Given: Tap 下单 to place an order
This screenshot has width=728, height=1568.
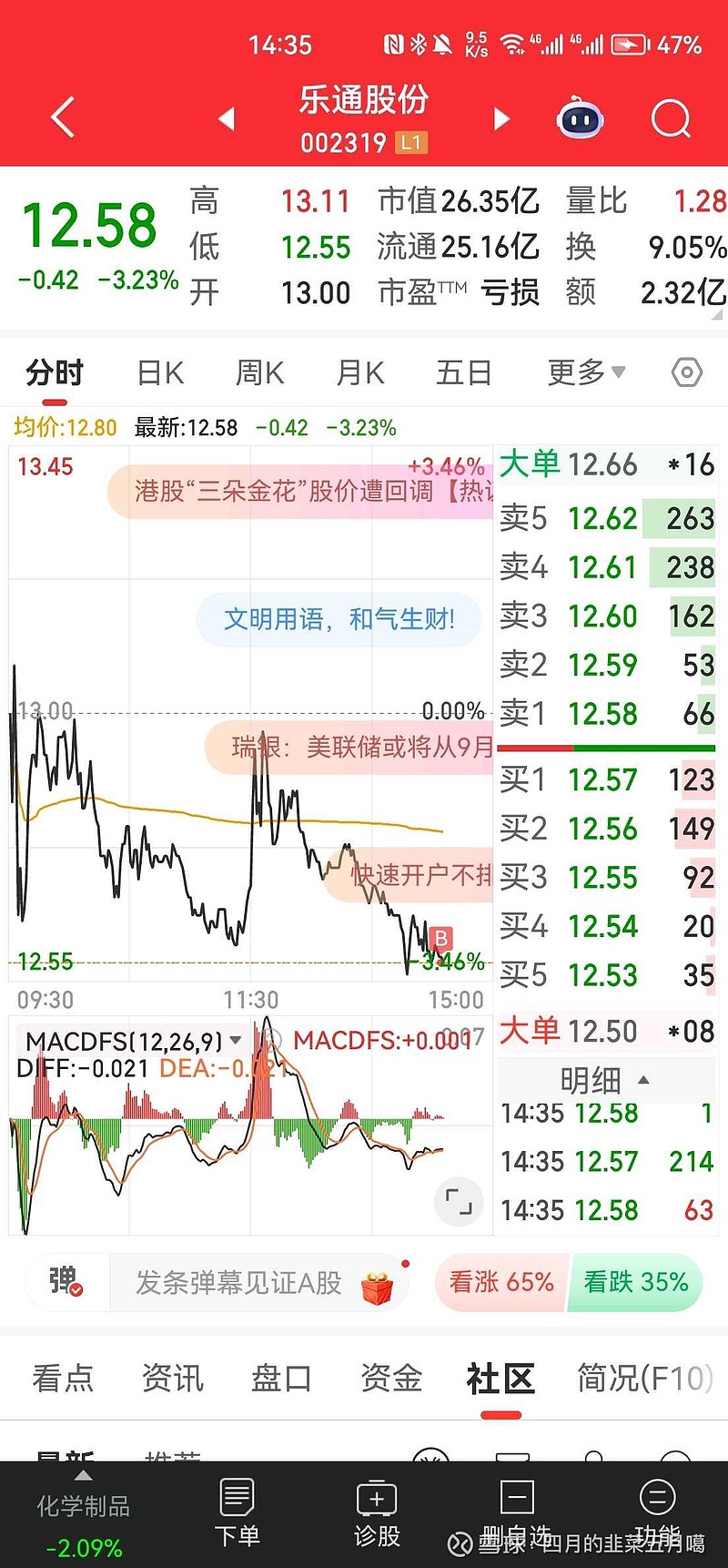Looking at the screenshot, I should coord(237,1513).
